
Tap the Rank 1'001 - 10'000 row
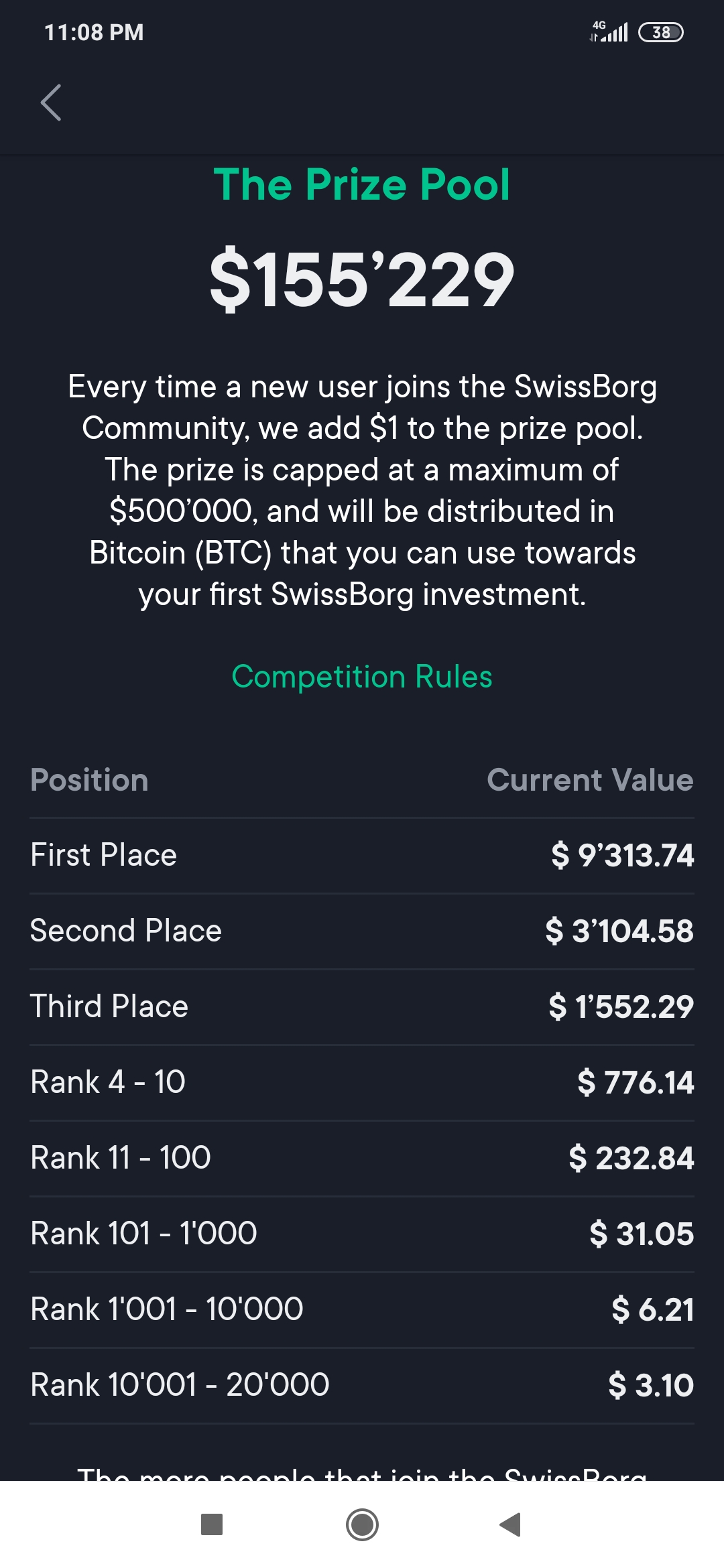point(362,1308)
